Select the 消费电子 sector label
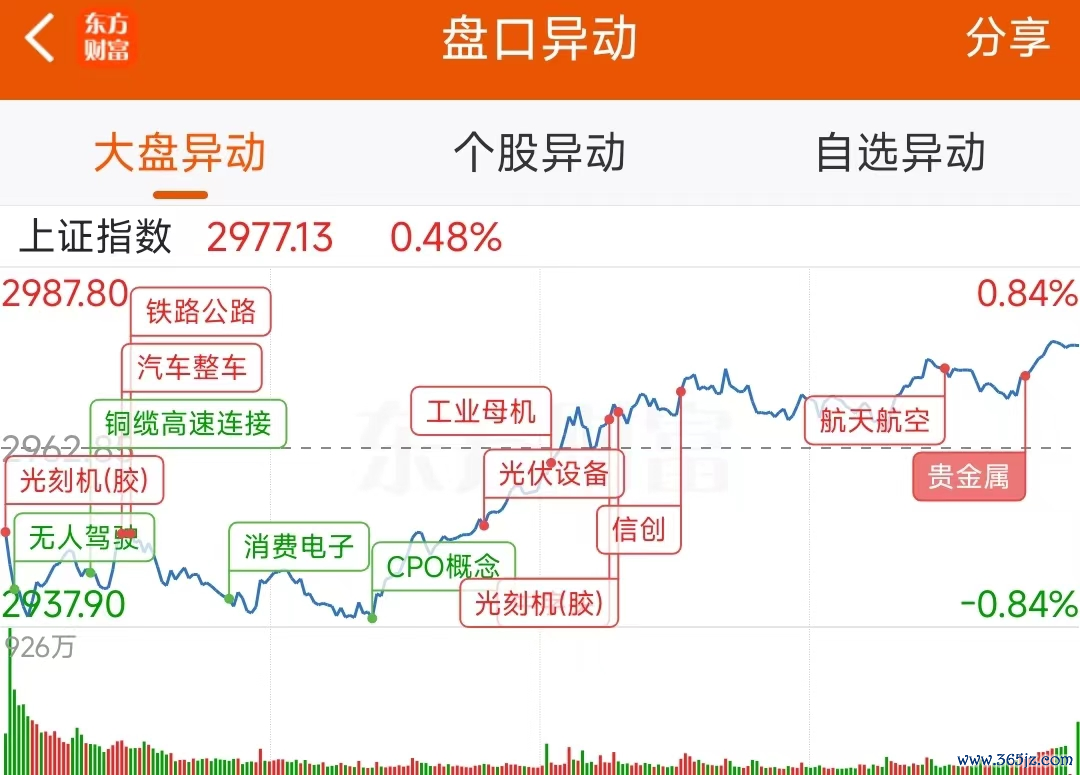The height and width of the screenshot is (775, 1080). pos(299,546)
